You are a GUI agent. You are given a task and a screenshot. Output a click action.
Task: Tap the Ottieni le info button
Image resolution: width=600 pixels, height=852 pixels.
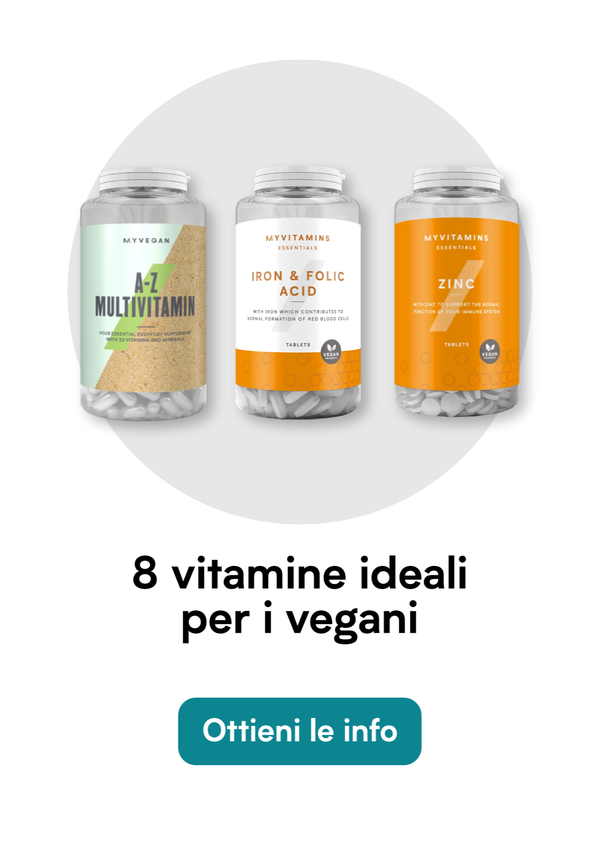point(300,731)
